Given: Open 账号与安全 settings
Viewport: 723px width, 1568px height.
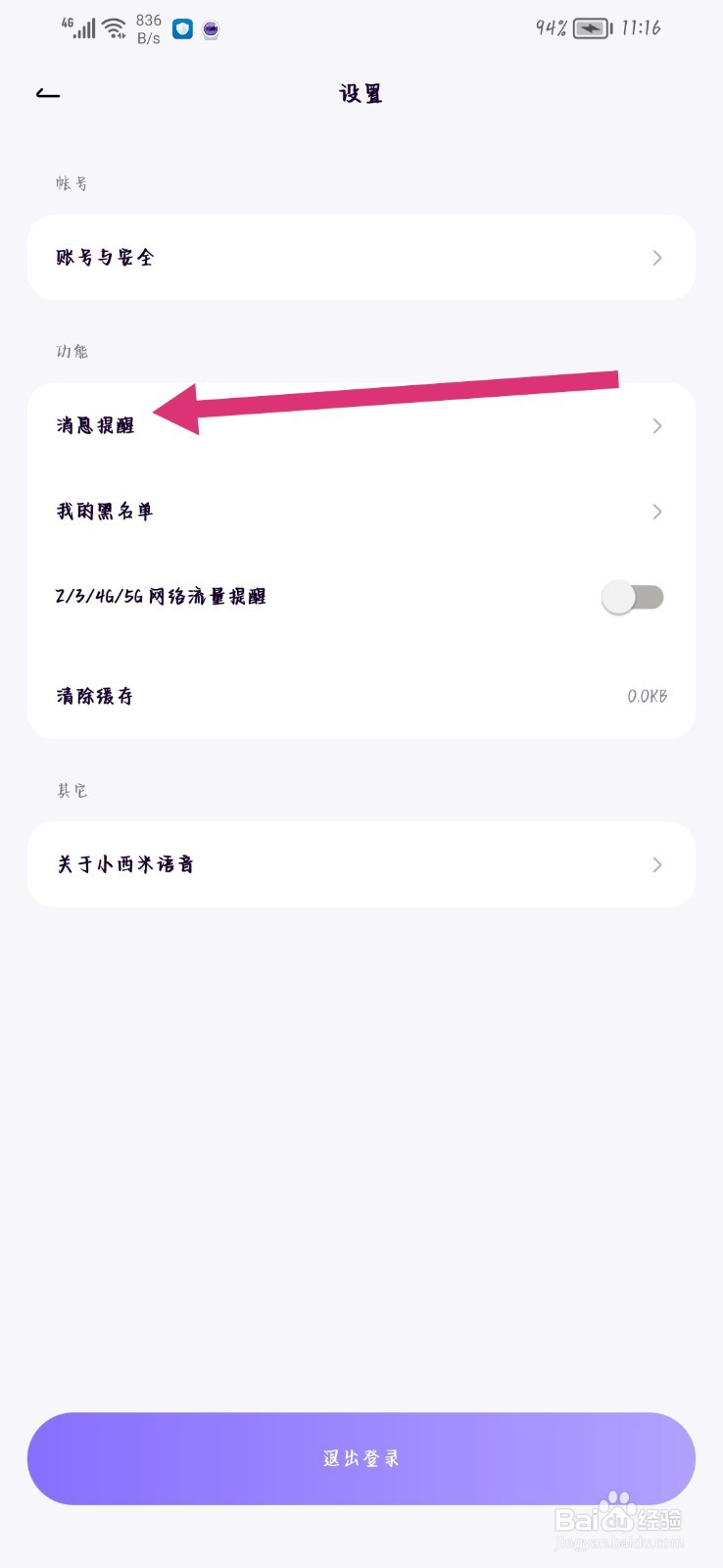Looking at the screenshot, I should (x=361, y=258).
